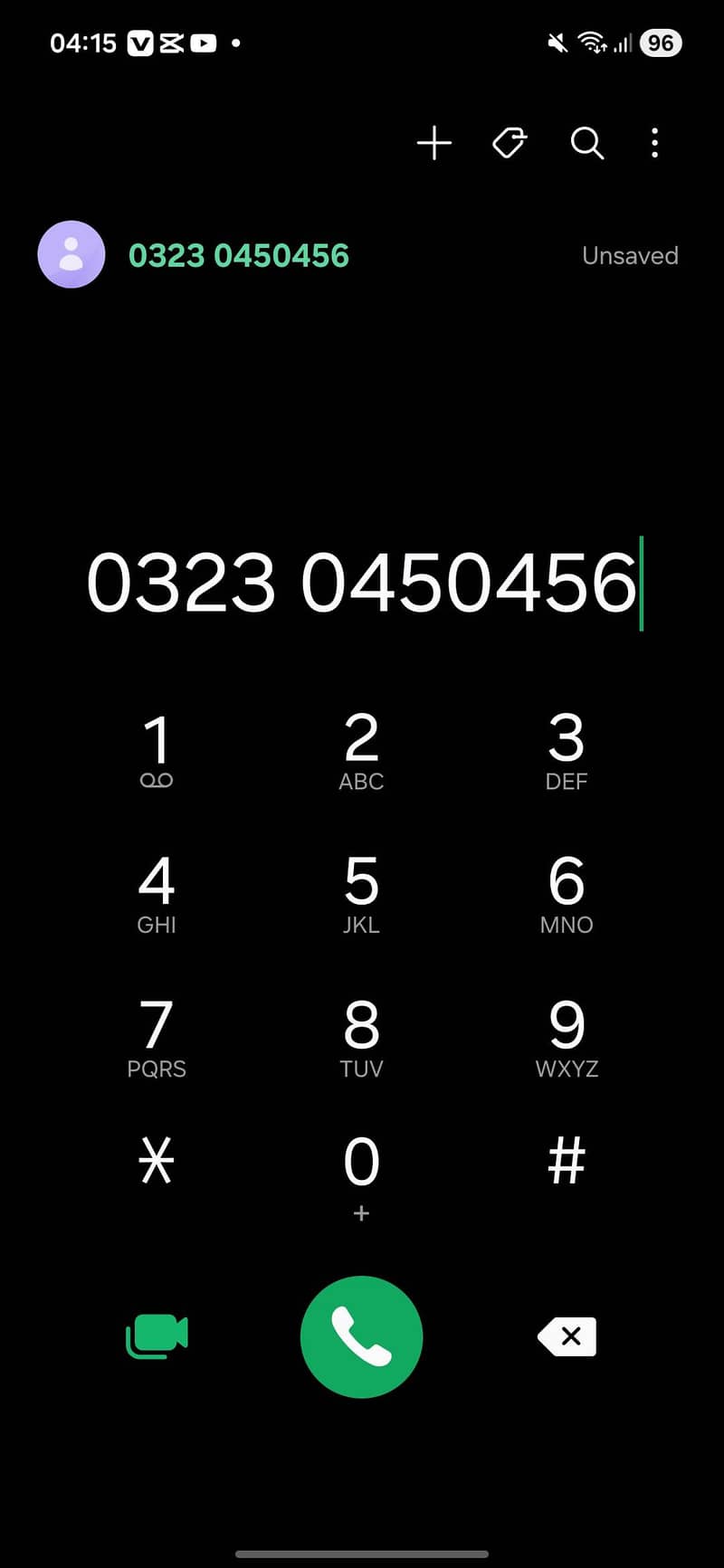Open the three-dot overflow menu
Screen dimensions: 724x1568
point(654,143)
